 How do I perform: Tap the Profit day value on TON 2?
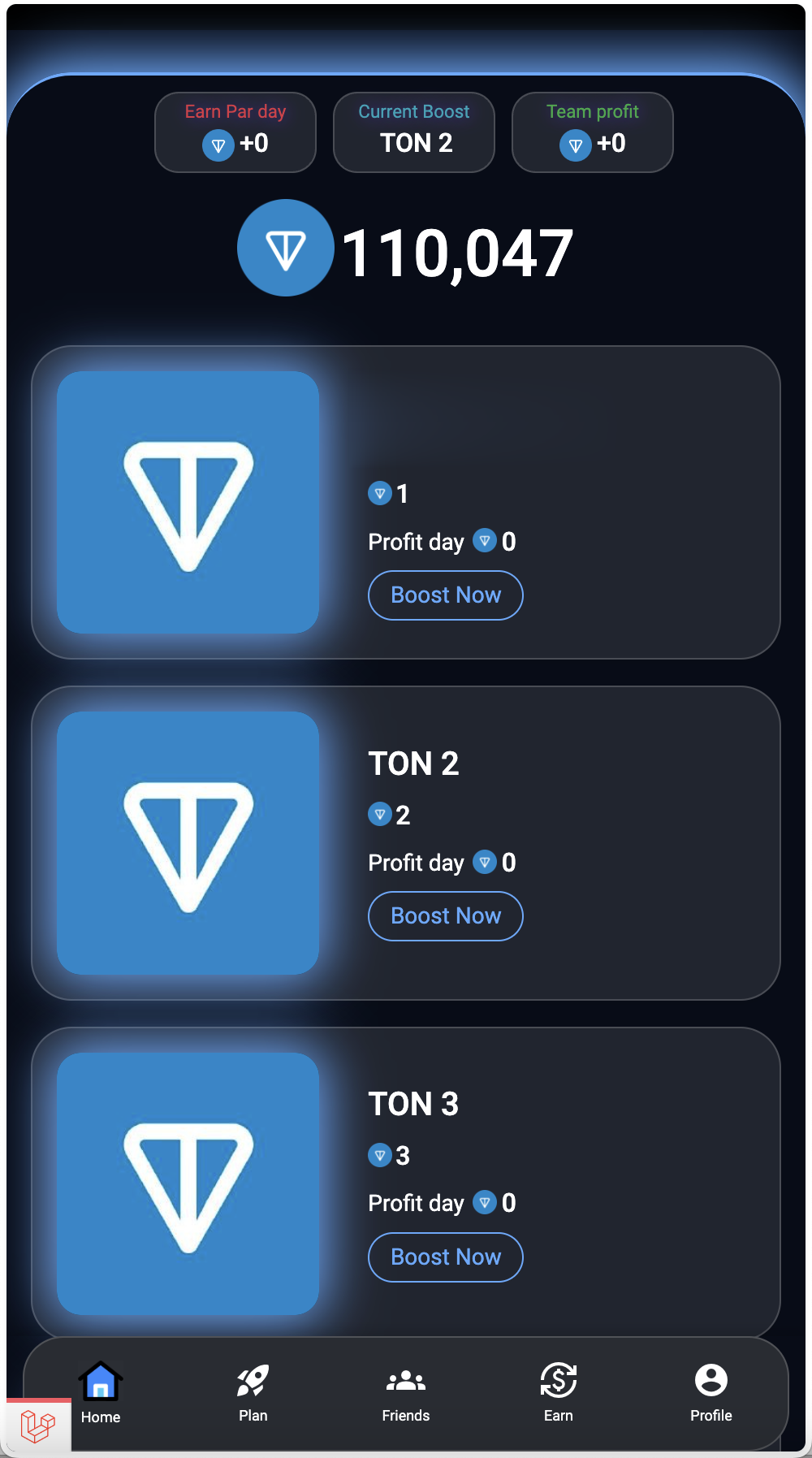coord(509,863)
